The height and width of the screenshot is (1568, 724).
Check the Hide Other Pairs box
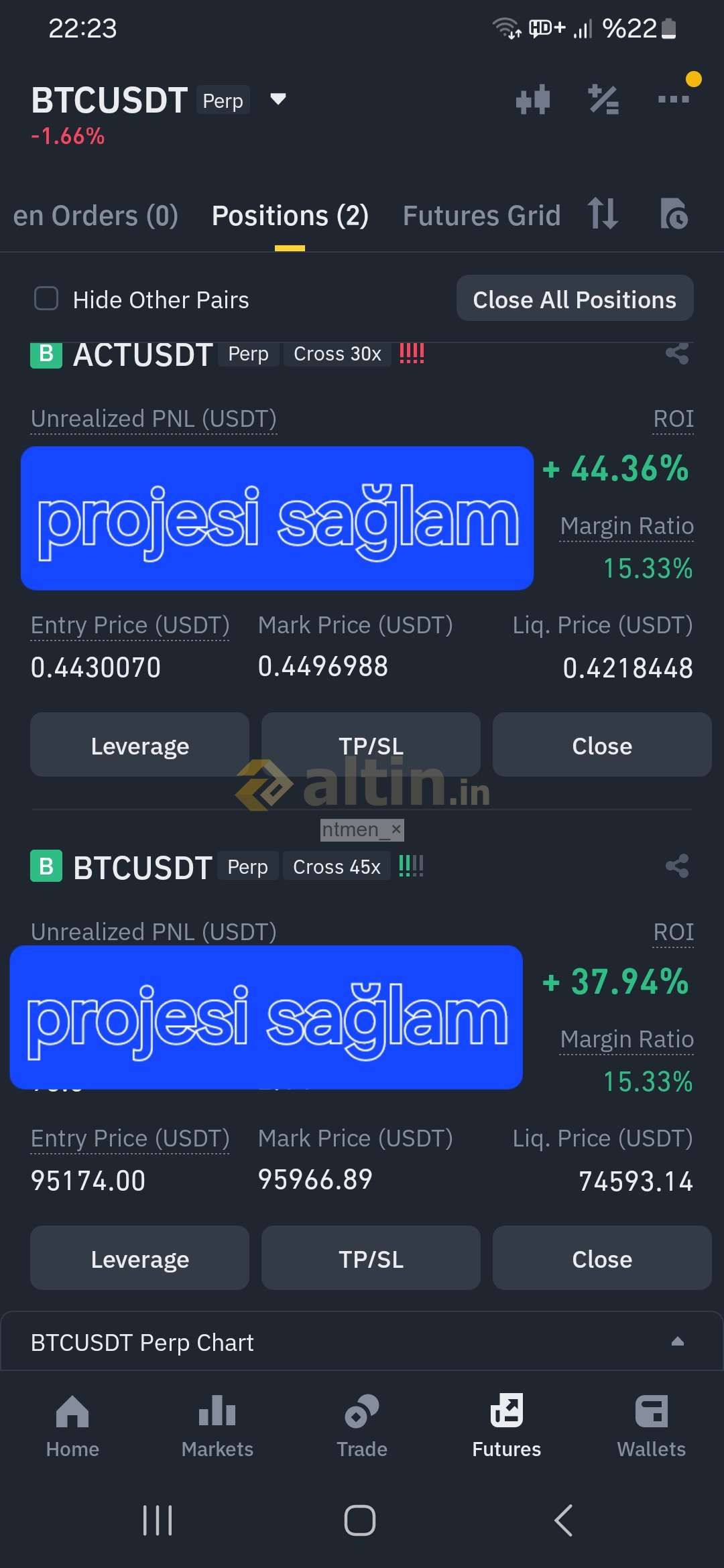point(46,299)
